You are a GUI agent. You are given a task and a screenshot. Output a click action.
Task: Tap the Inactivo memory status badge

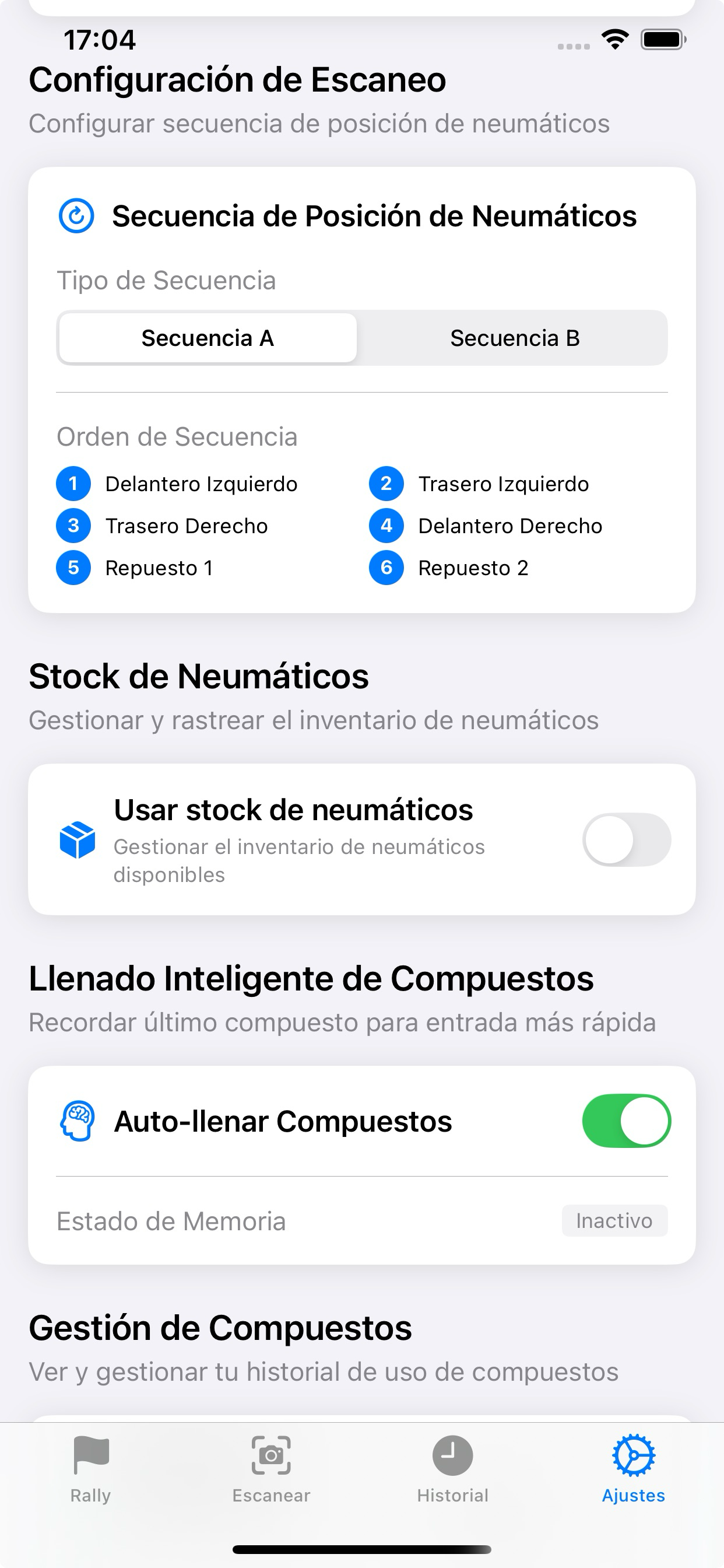(614, 1220)
